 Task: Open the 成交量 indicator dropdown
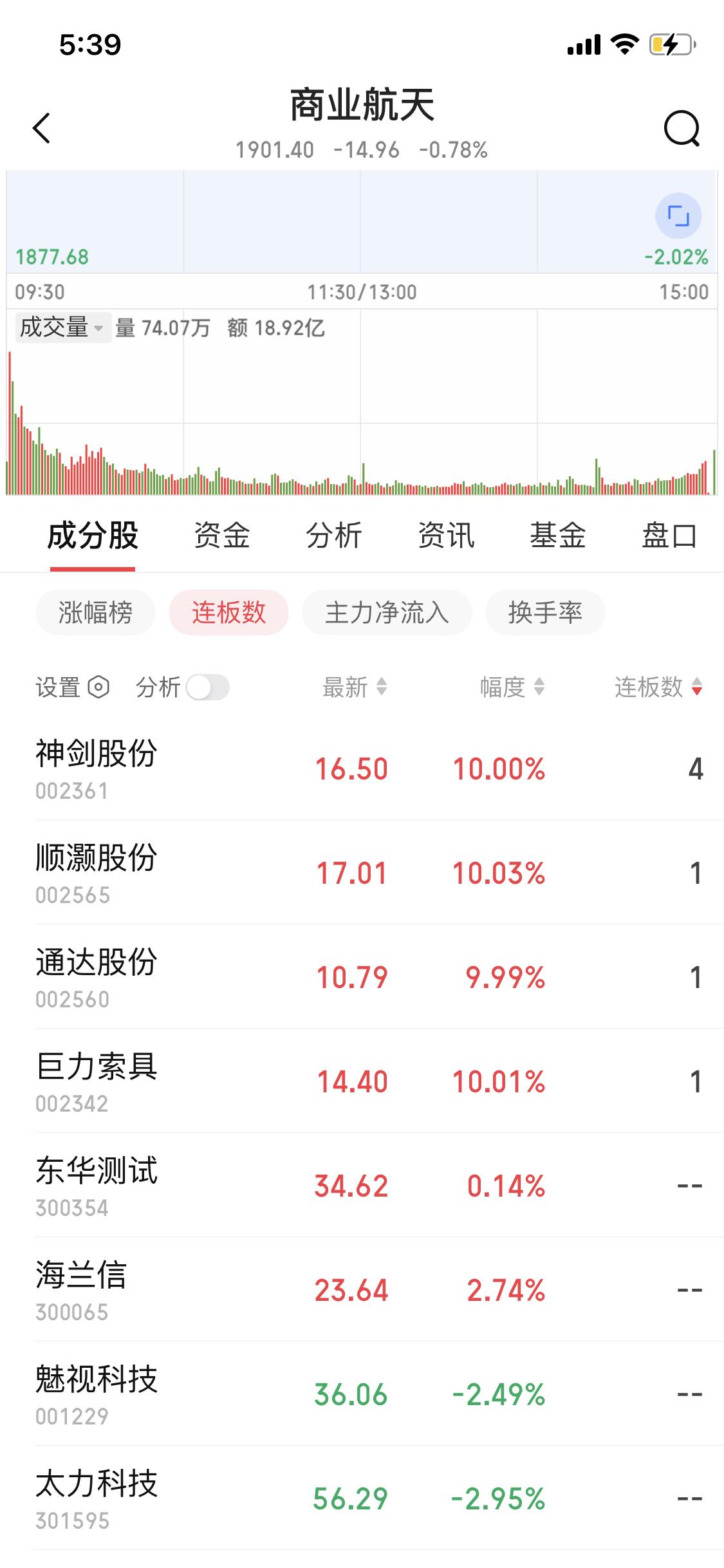[60, 328]
